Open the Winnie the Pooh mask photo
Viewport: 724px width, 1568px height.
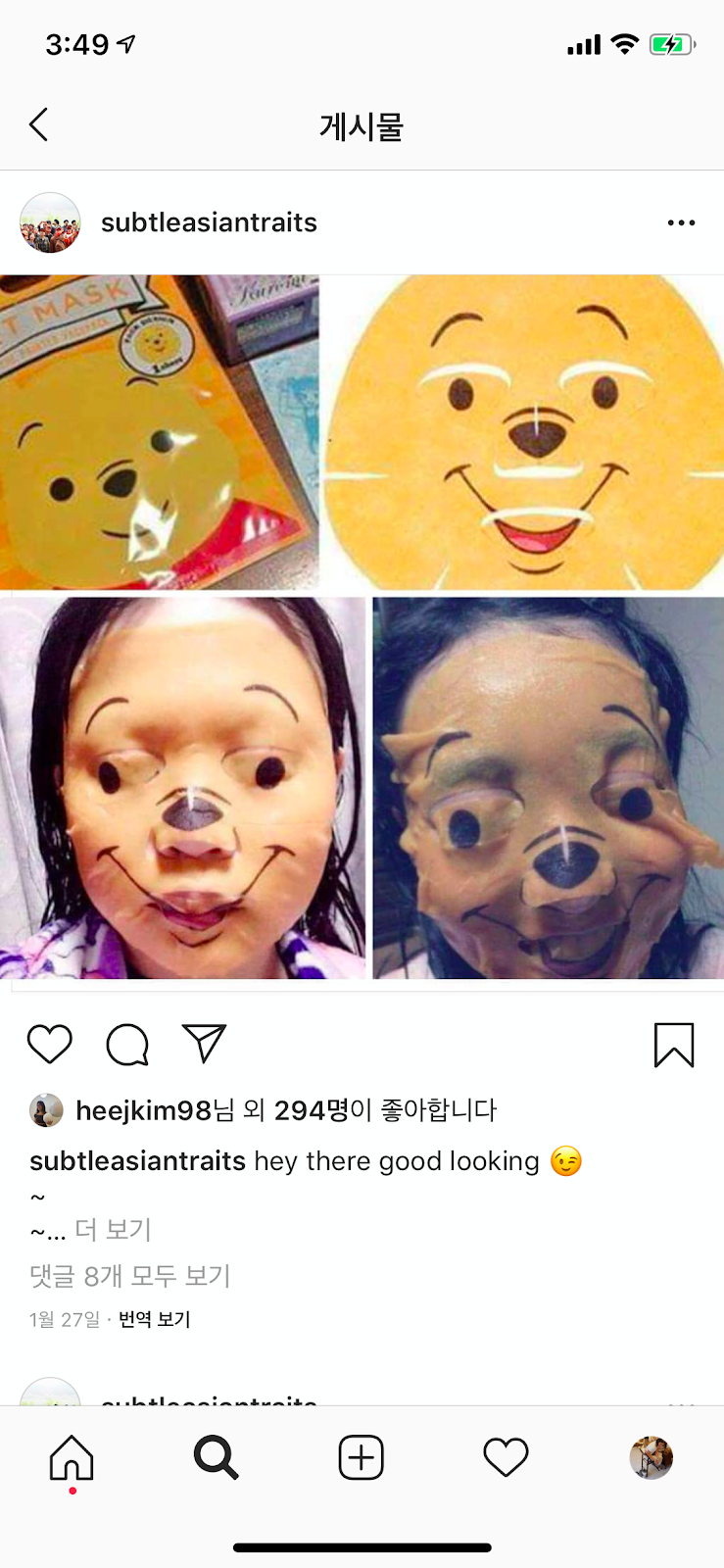[x=362, y=627]
